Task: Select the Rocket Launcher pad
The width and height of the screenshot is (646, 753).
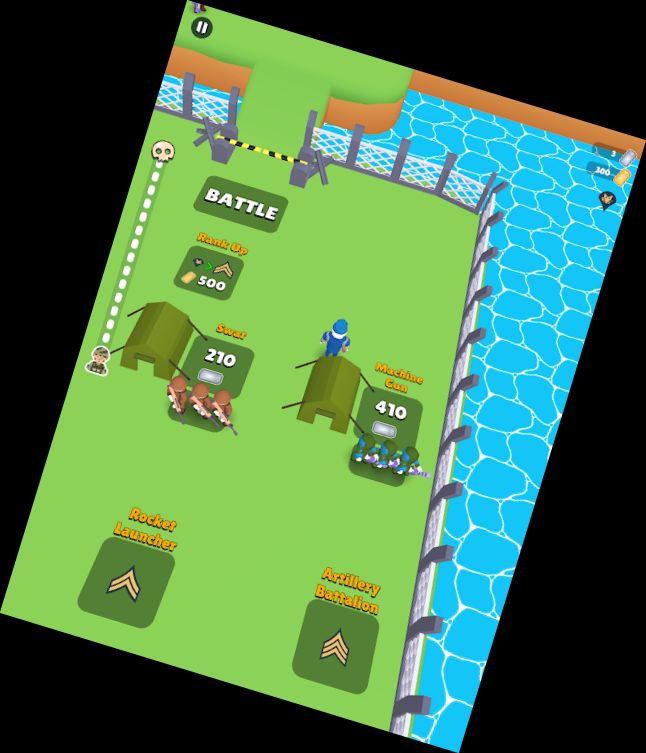Action: click(126, 582)
